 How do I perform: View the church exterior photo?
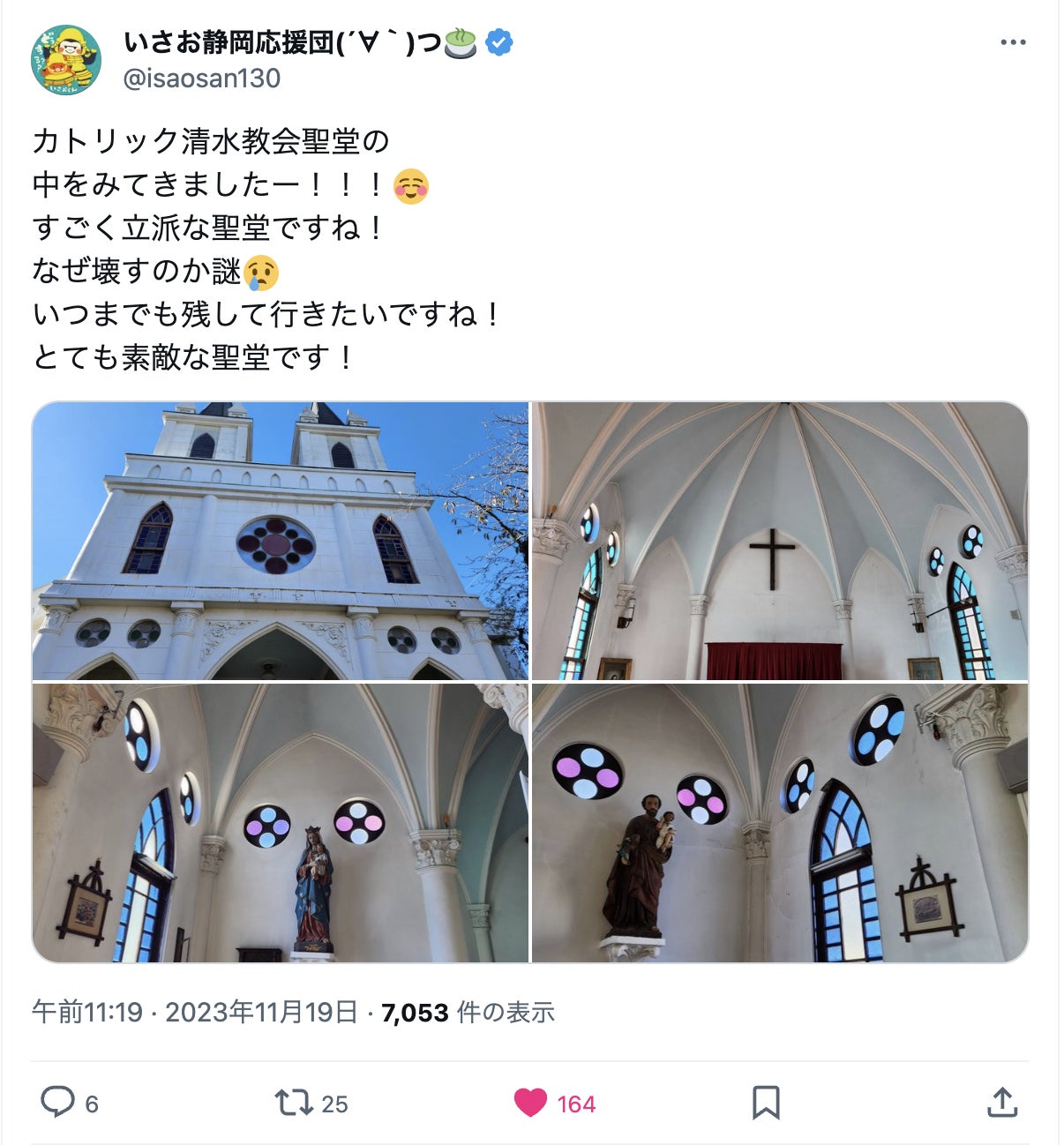pyautogui.click(x=281, y=541)
